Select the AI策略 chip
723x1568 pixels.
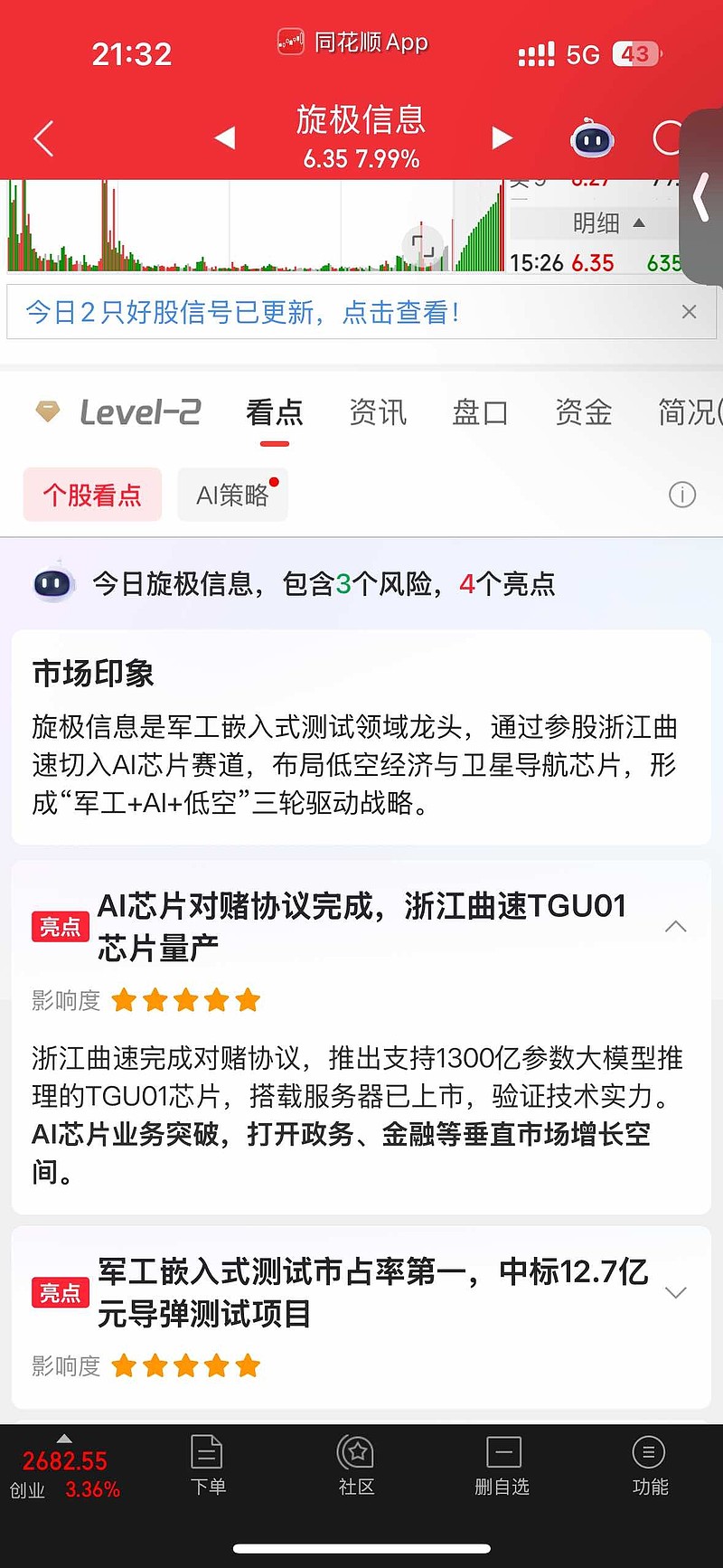(x=233, y=495)
